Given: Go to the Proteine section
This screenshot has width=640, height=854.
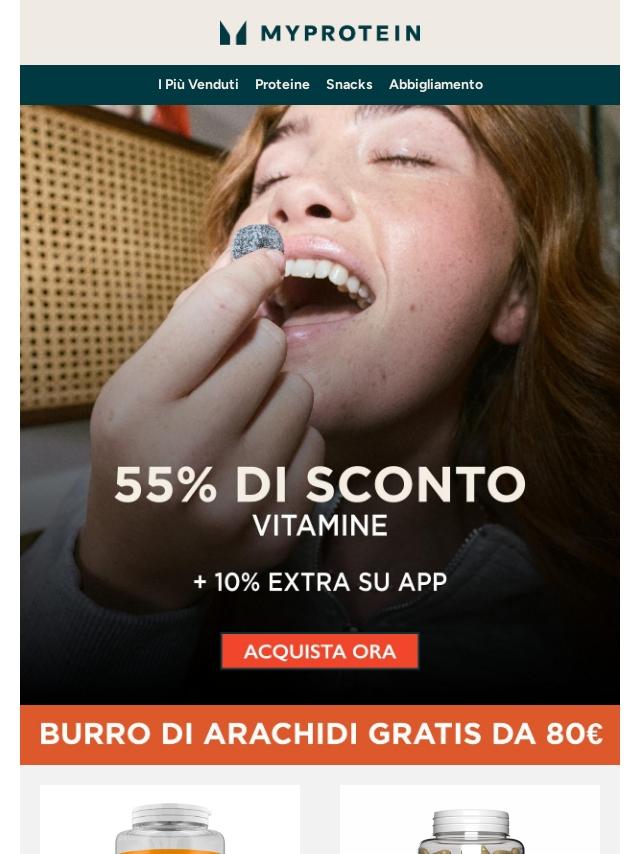Looking at the screenshot, I should [282, 85].
